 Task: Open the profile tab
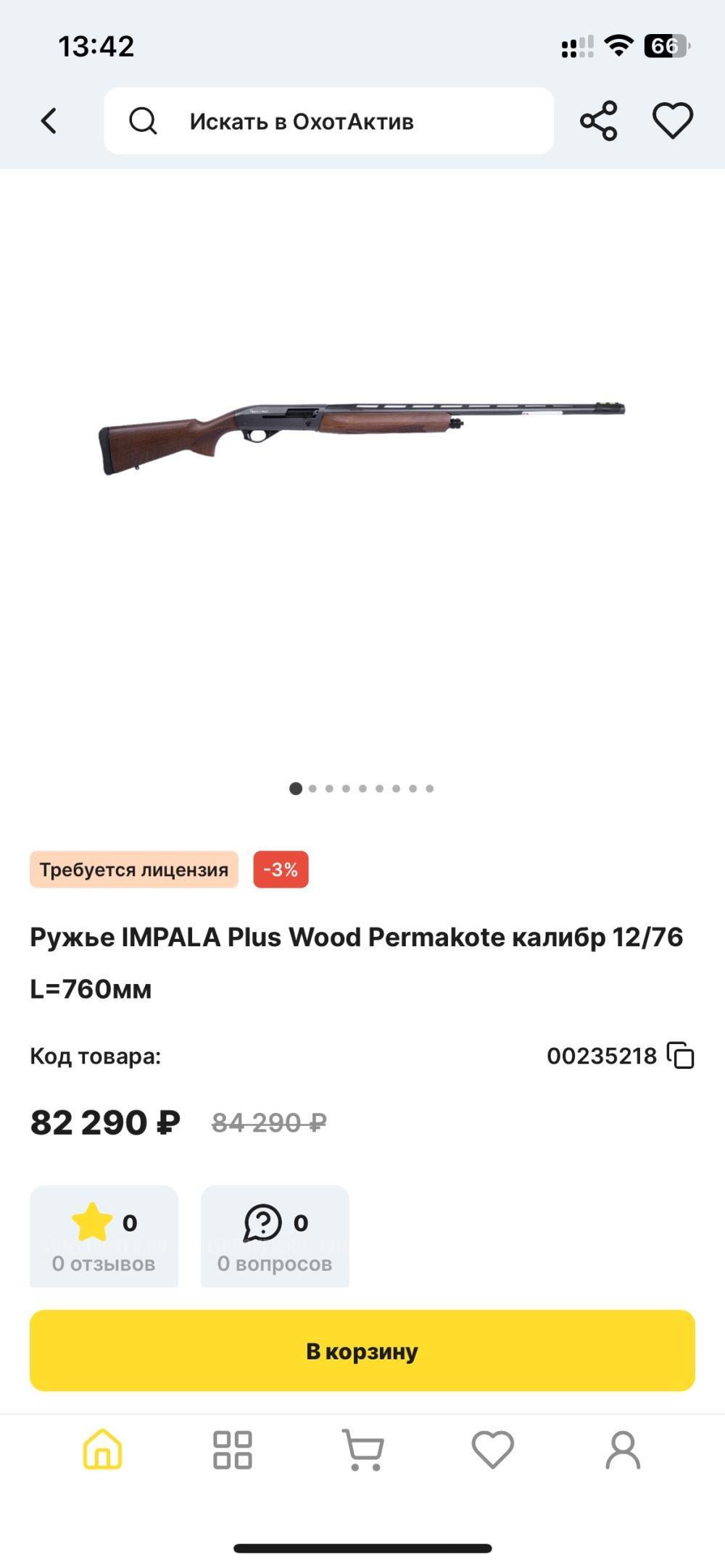(623, 1449)
